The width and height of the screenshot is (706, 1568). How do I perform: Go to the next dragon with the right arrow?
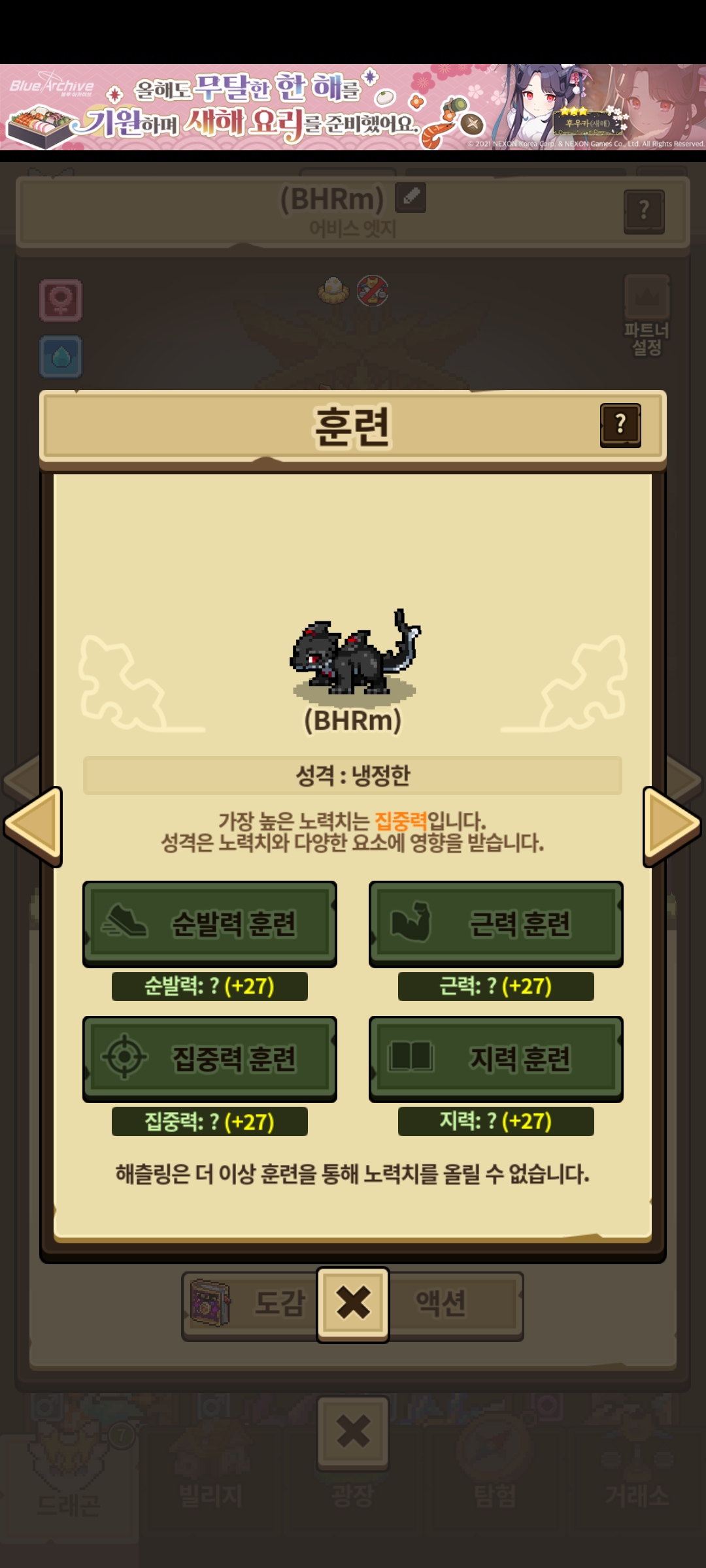click(672, 826)
